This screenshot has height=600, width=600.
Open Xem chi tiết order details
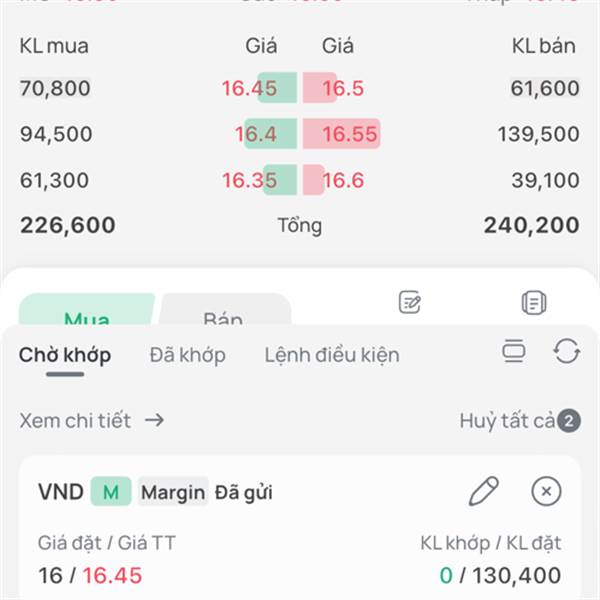pos(92,421)
